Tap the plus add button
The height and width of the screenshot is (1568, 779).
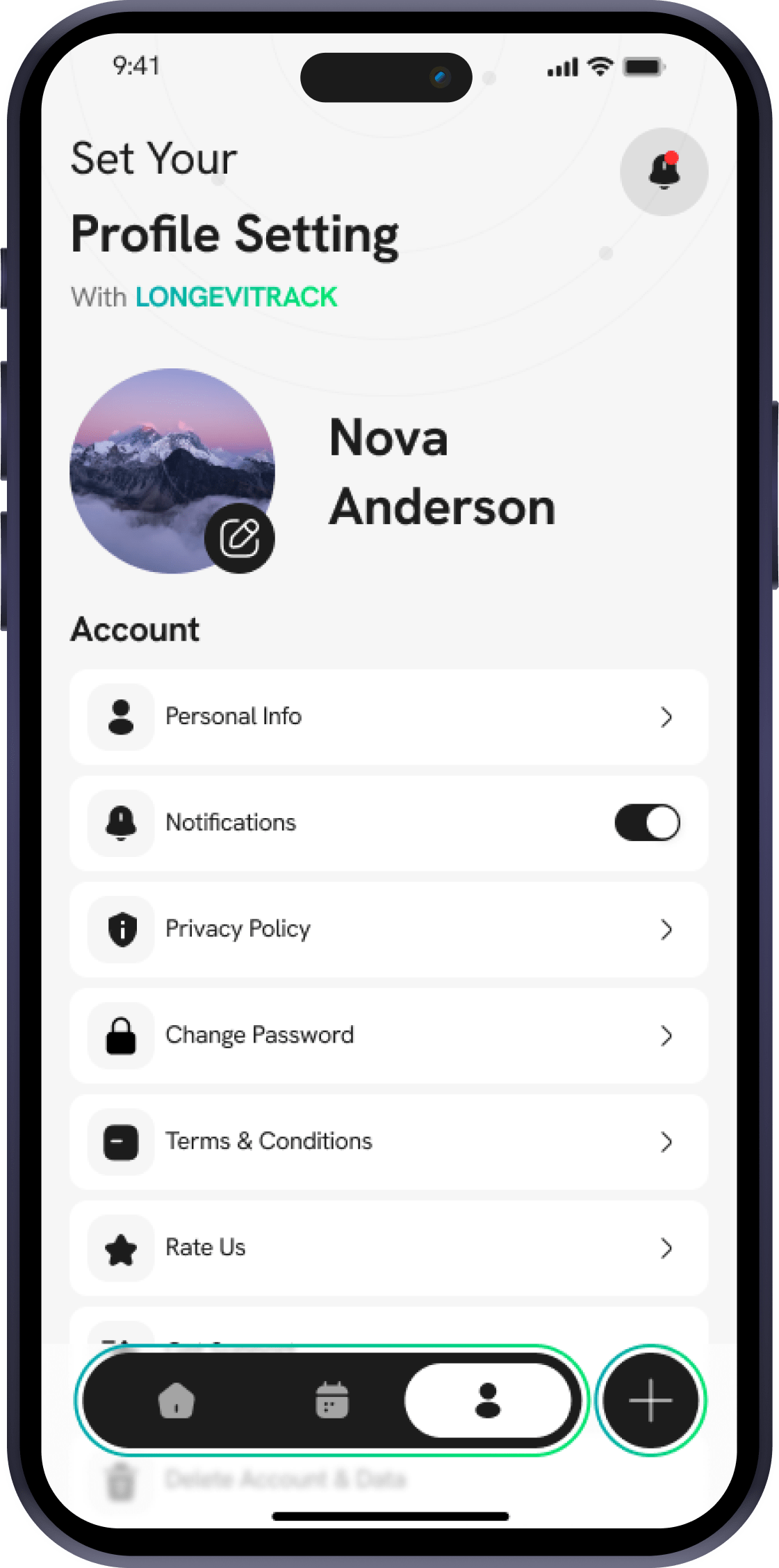pos(650,1400)
